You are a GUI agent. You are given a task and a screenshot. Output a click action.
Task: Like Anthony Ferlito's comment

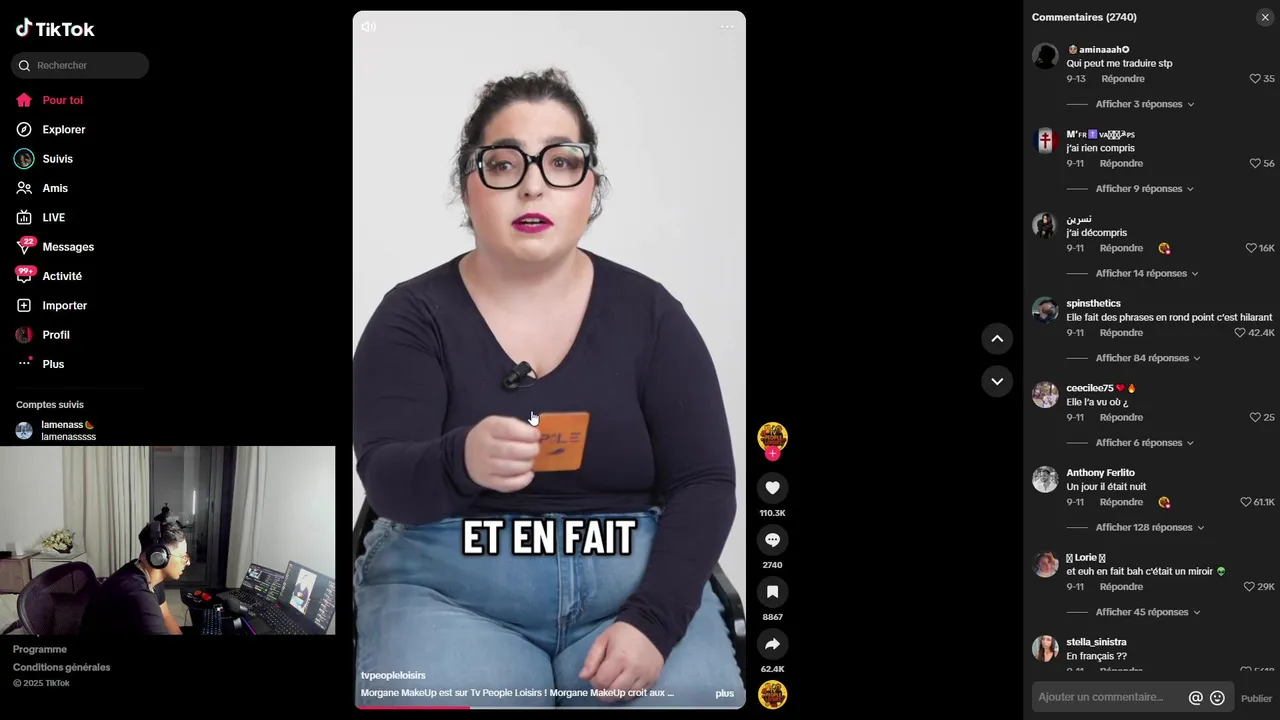[x=1246, y=502]
